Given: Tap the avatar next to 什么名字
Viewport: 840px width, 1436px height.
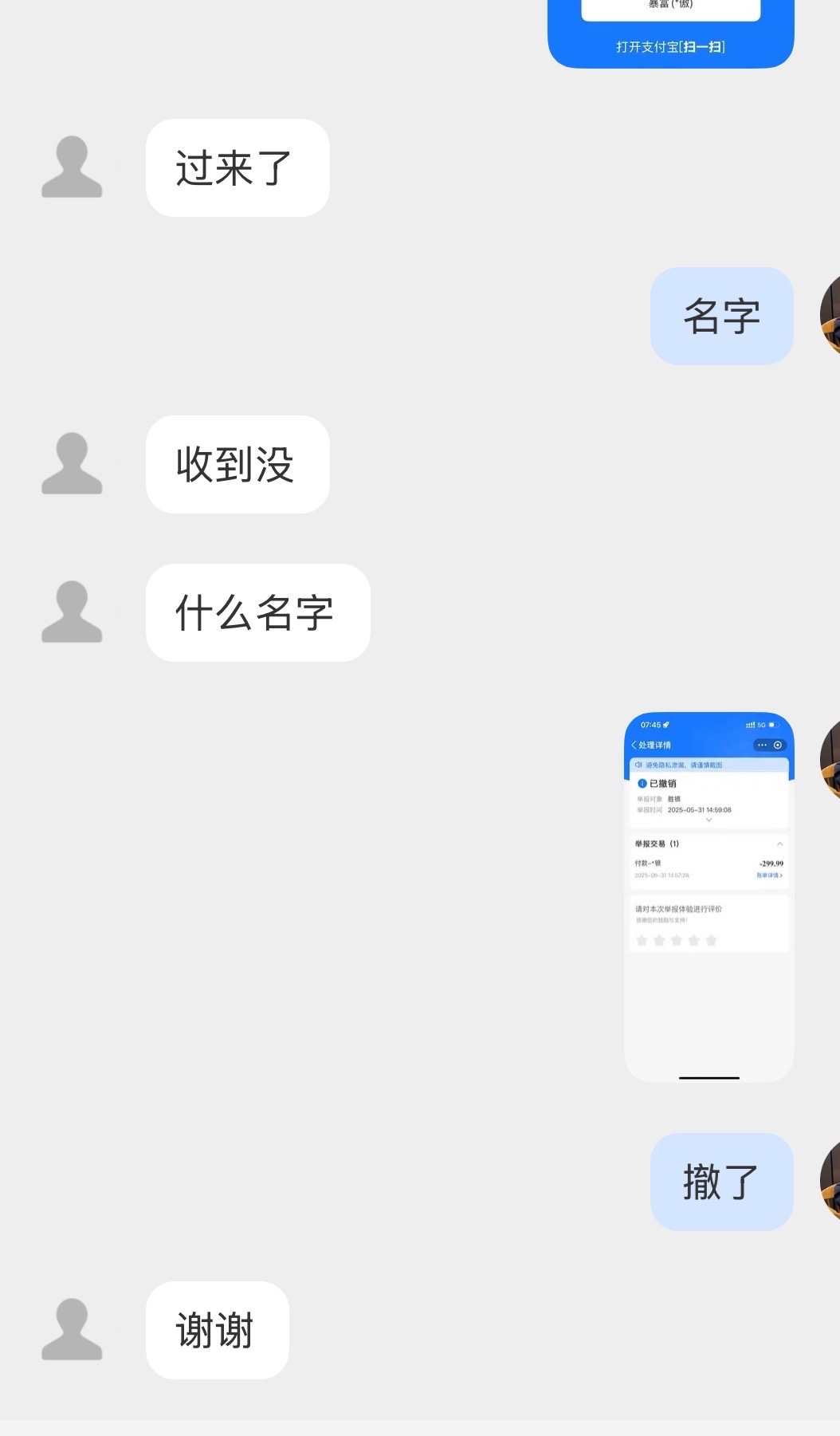Looking at the screenshot, I should click(72, 612).
